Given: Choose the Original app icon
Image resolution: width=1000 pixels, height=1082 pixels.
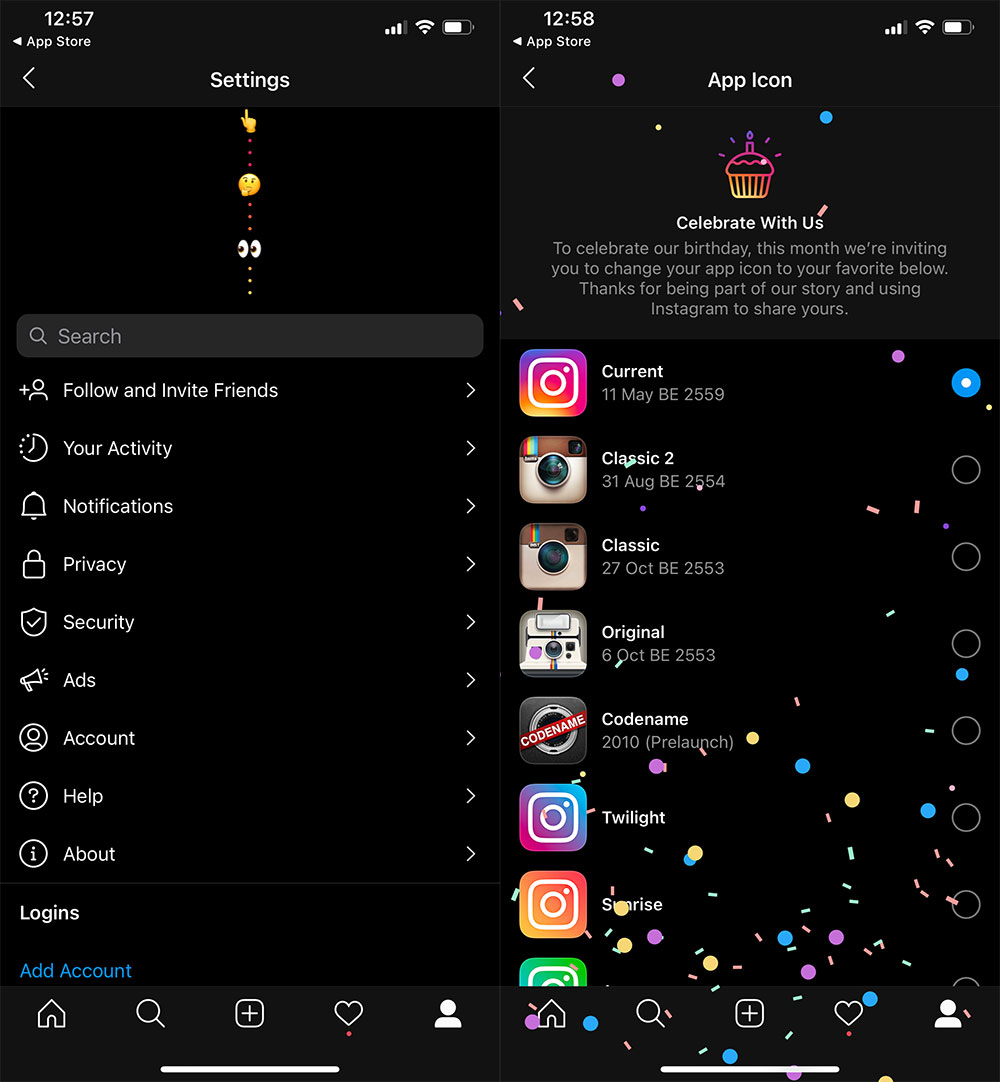Looking at the screenshot, I should 965,644.
